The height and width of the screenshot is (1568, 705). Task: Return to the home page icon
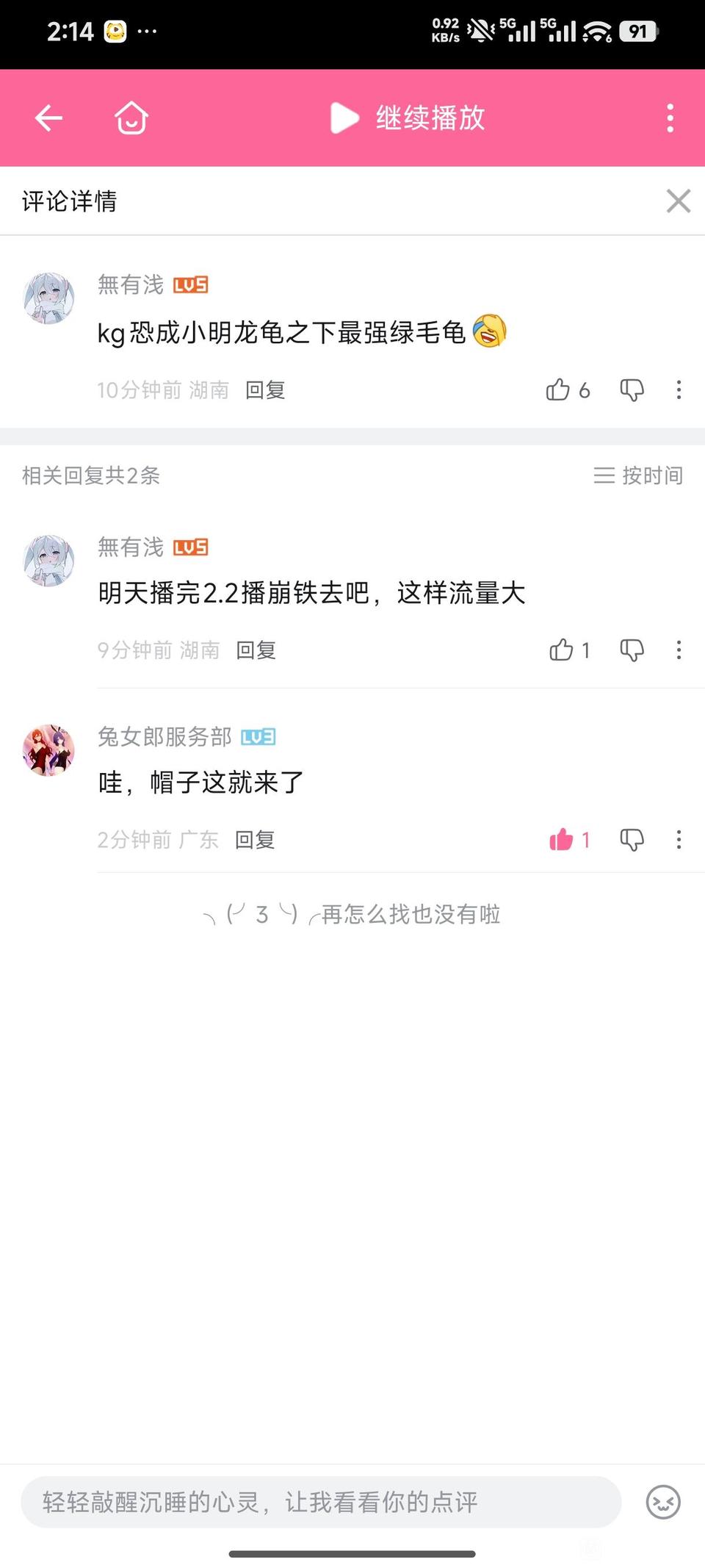(x=131, y=118)
